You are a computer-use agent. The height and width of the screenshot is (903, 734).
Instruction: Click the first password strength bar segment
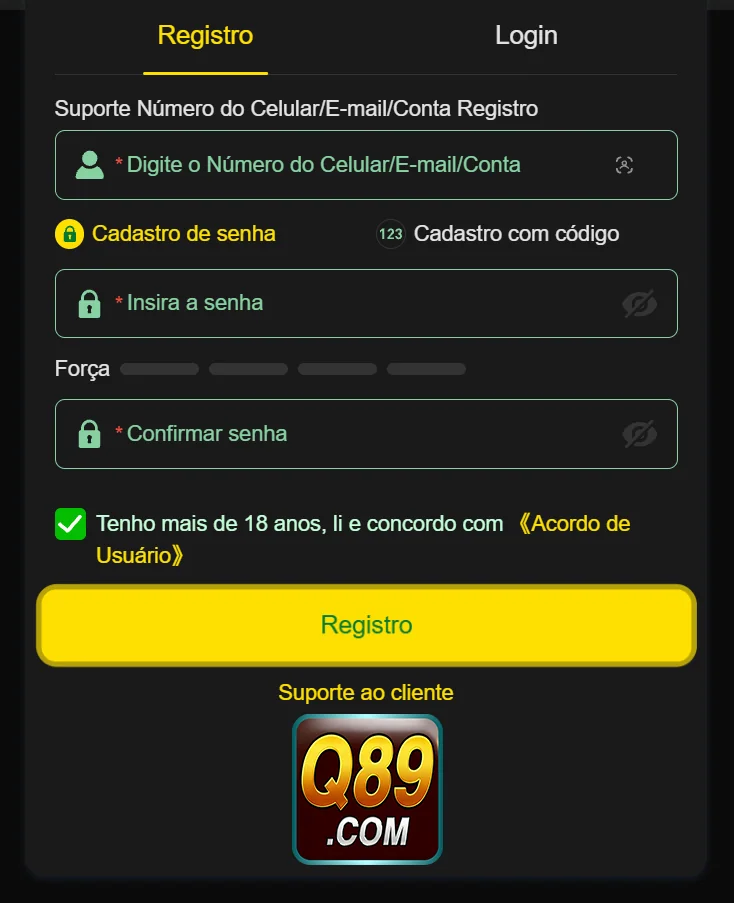click(158, 368)
